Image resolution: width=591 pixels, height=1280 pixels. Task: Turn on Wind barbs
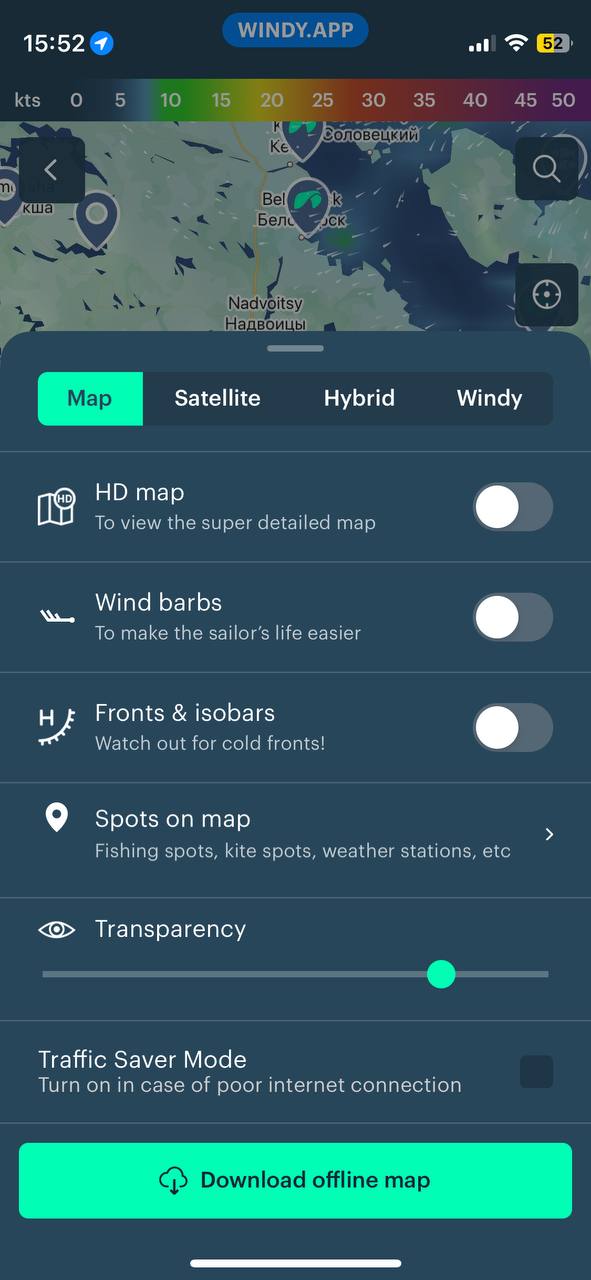coord(512,617)
